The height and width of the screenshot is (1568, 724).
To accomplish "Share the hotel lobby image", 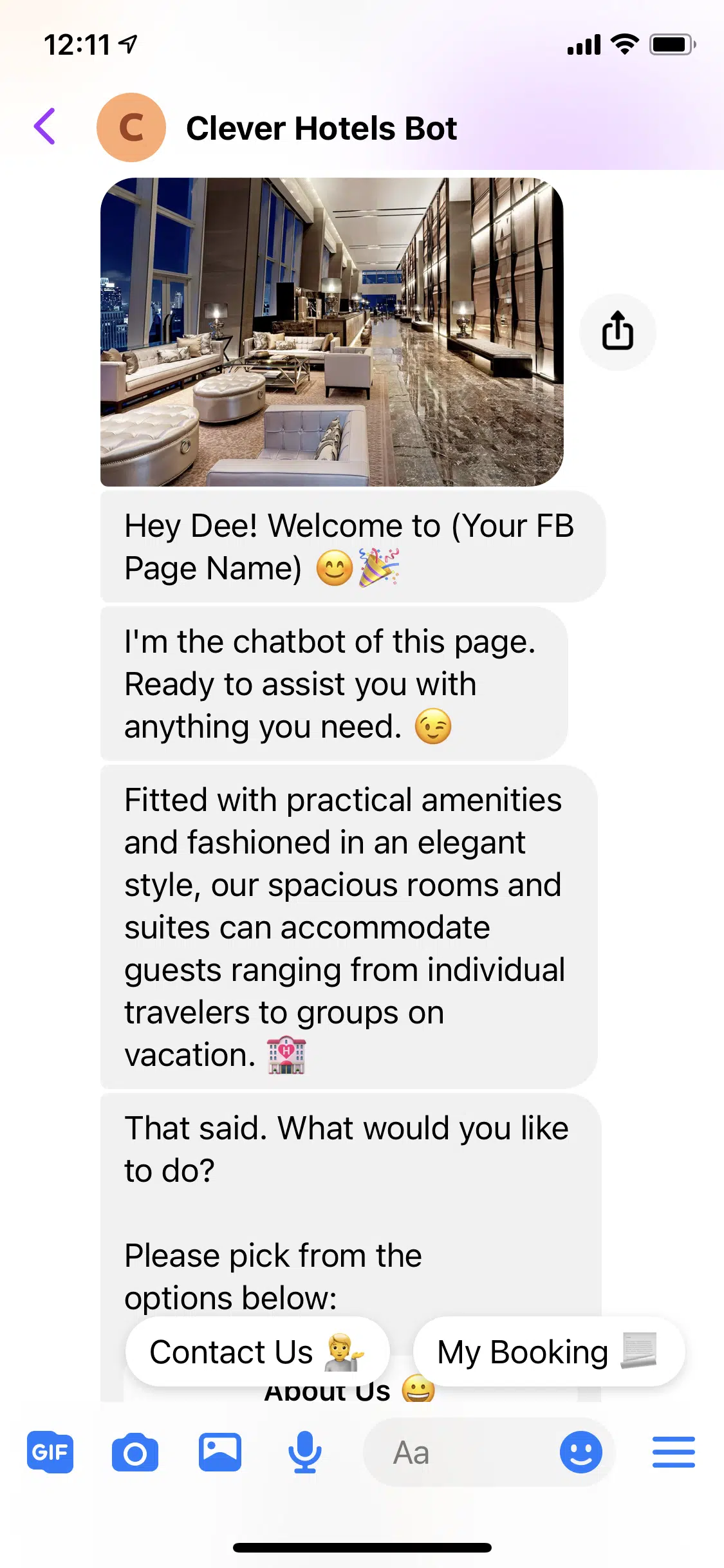I will (617, 331).
